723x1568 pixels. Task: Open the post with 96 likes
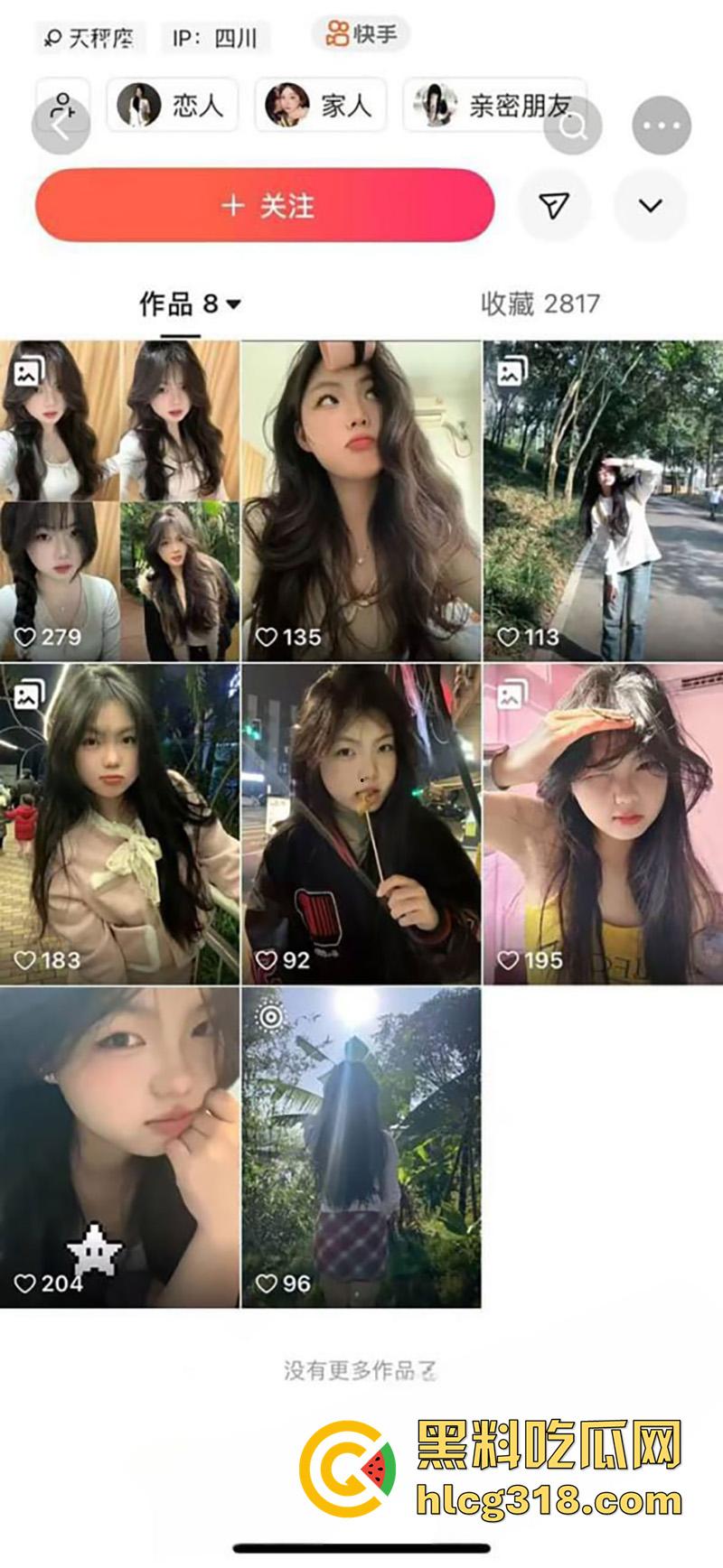[361, 1147]
